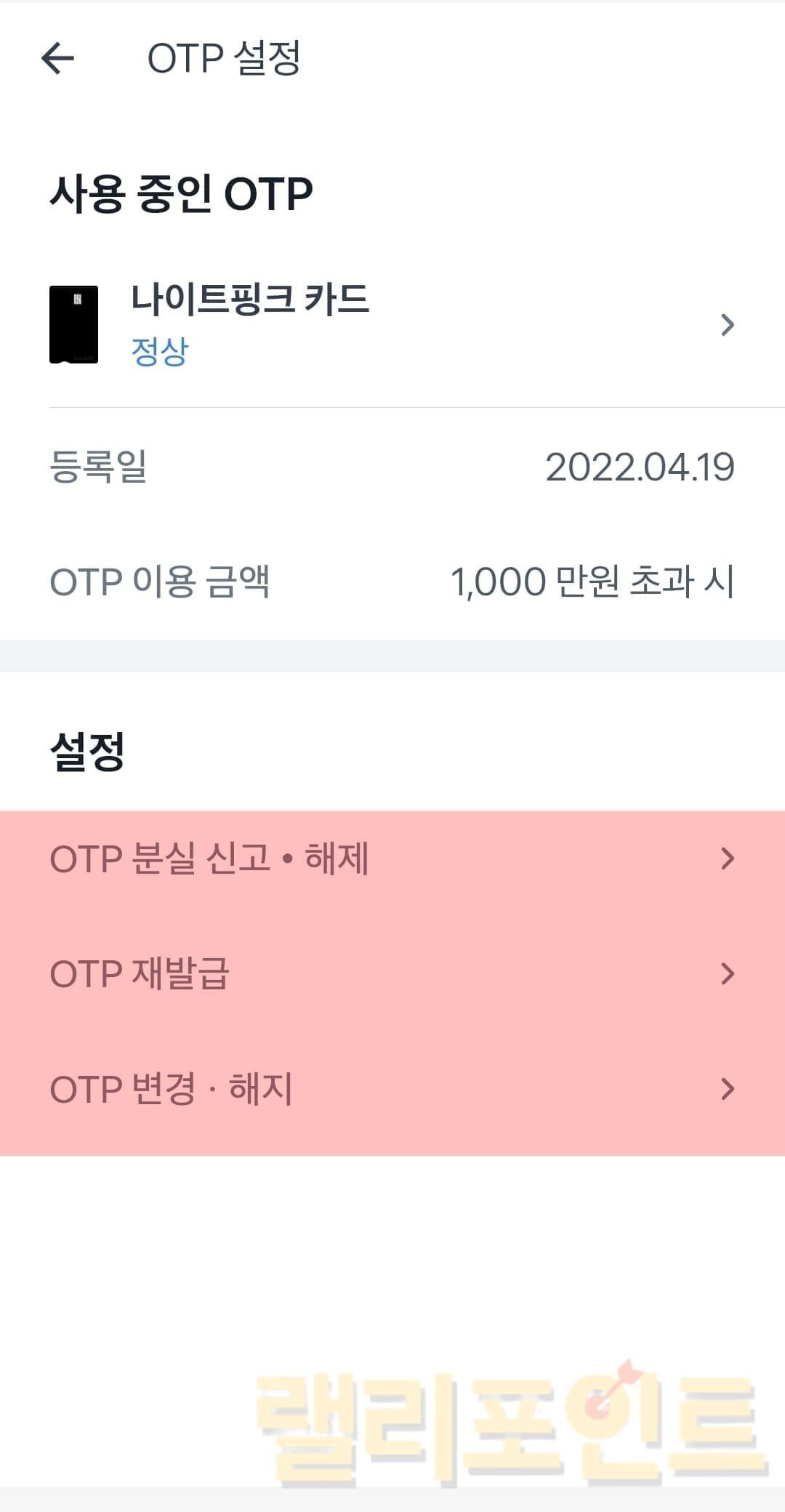Go back from OTP 설정 screen
Screen dimensions: 785x1512
click(58, 58)
